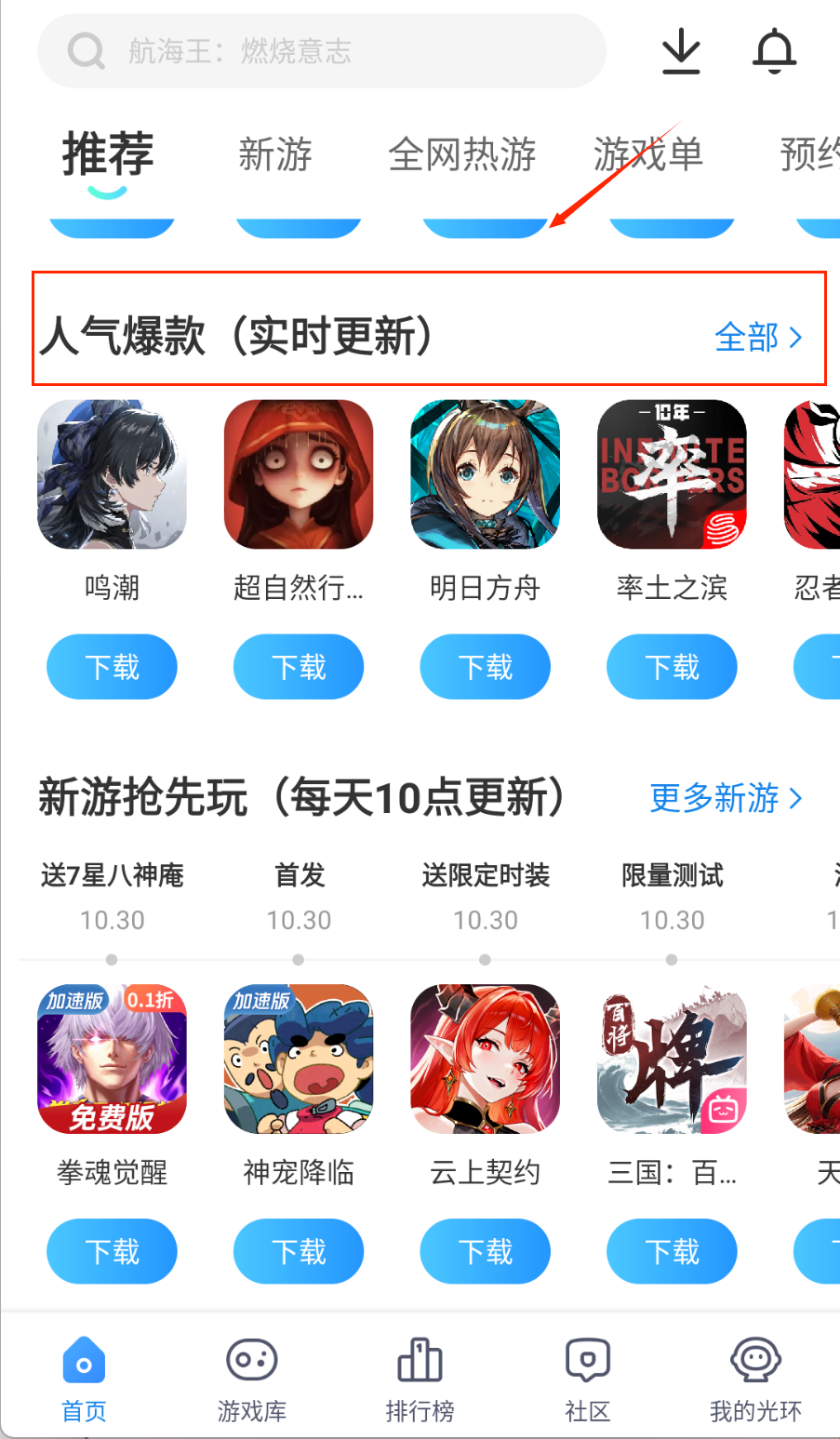The height and width of the screenshot is (1439, 840).
Task: Download 明日方舟
Action: pos(485,667)
